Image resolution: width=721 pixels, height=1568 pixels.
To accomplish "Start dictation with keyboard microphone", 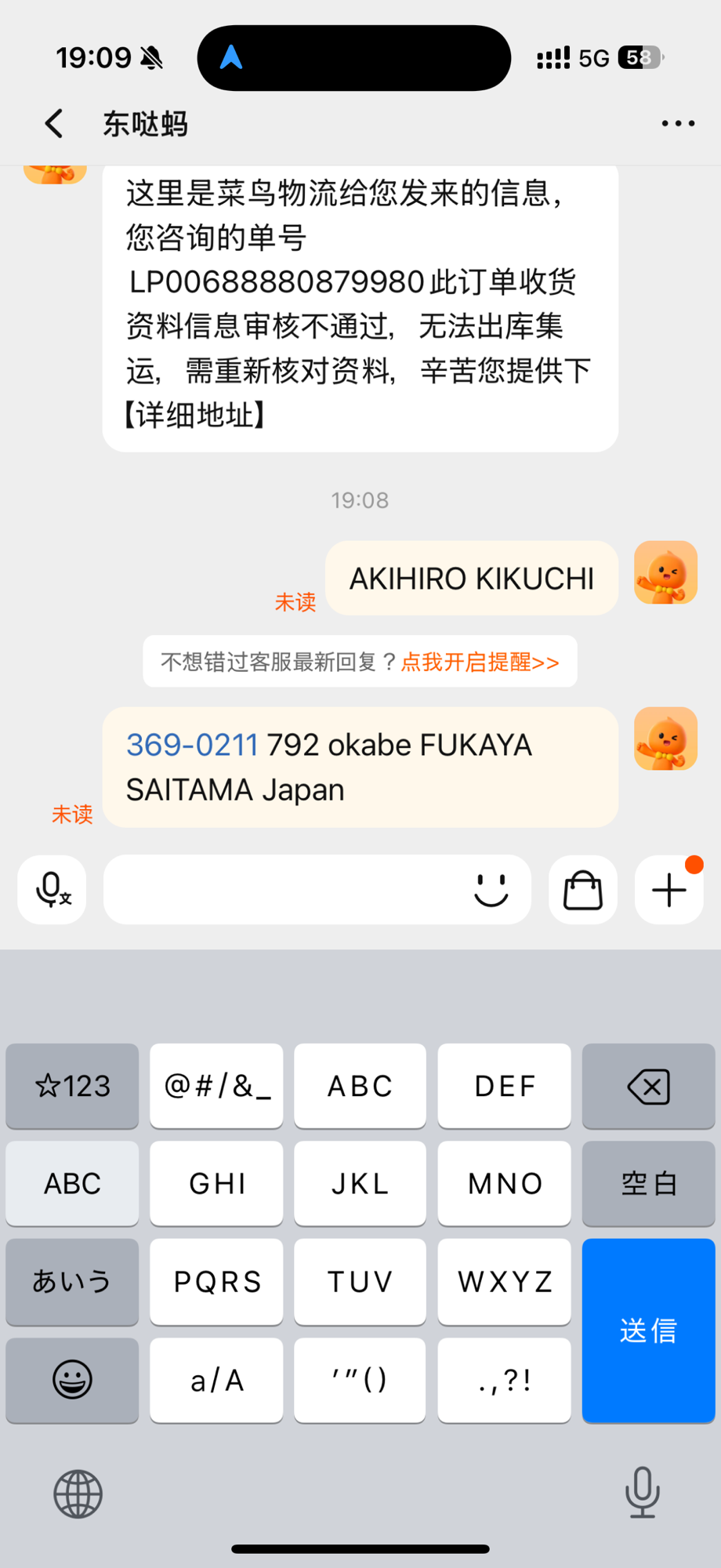I will click(x=642, y=1493).
